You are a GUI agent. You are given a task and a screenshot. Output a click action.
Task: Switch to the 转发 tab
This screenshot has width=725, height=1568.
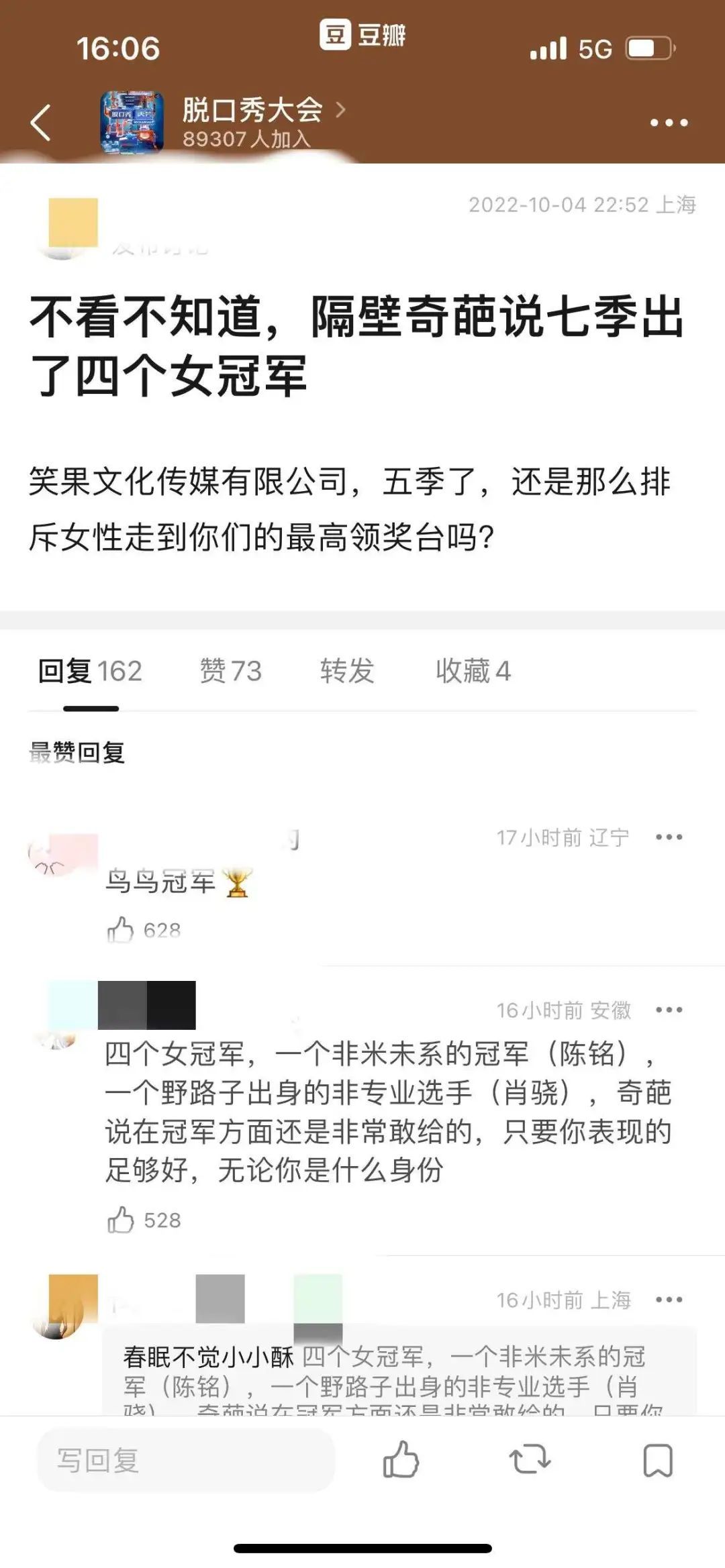347,671
